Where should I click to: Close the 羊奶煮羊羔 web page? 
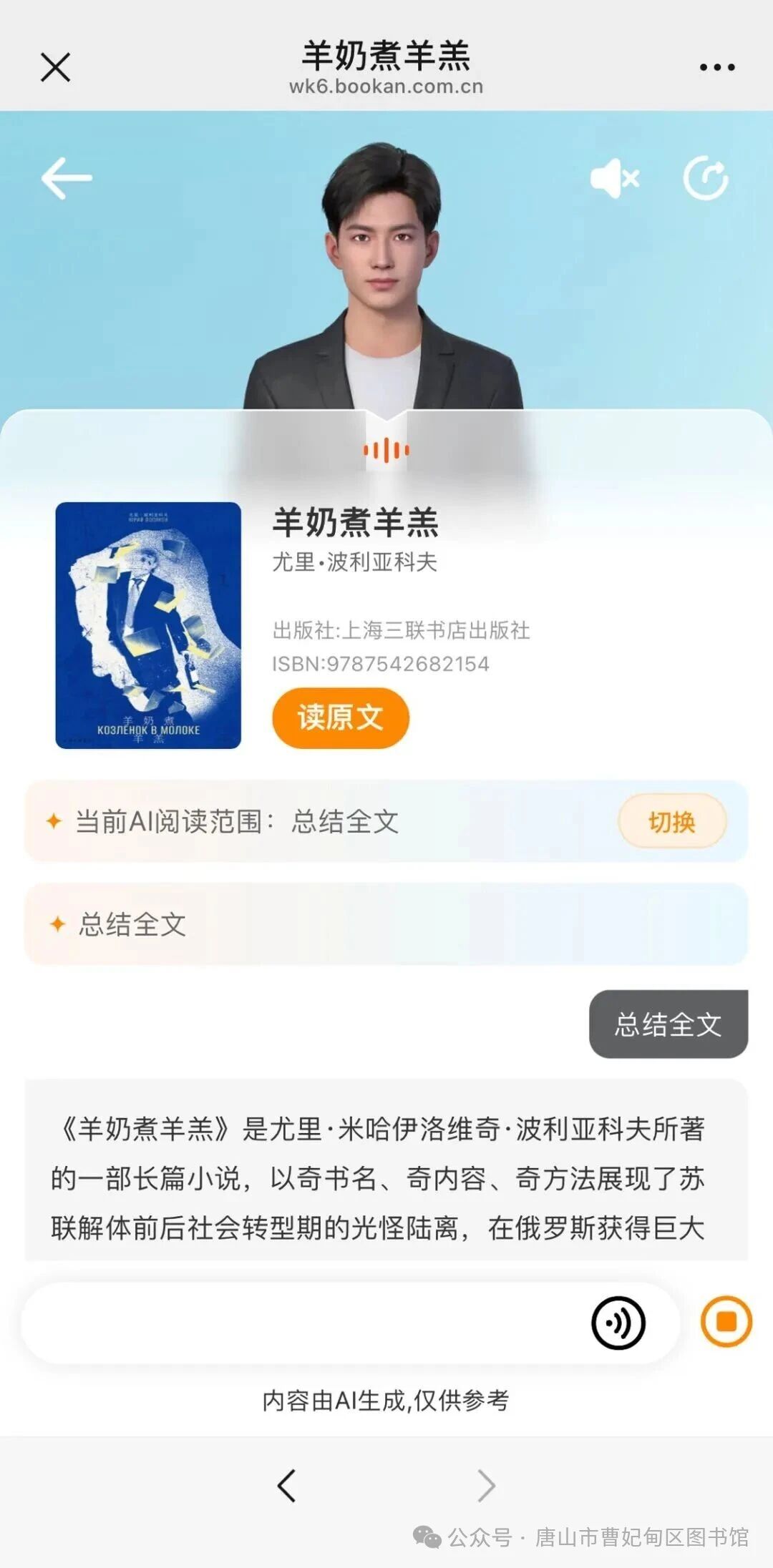click(x=55, y=67)
